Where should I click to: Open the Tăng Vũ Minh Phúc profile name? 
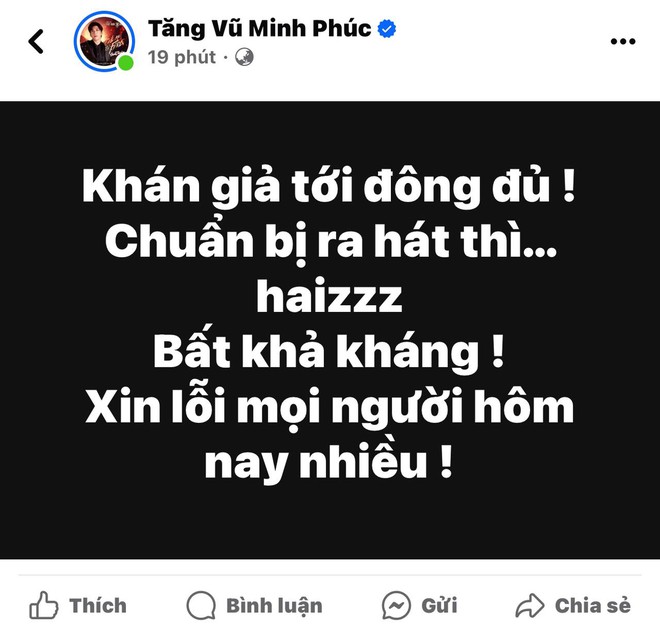coord(259,29)
